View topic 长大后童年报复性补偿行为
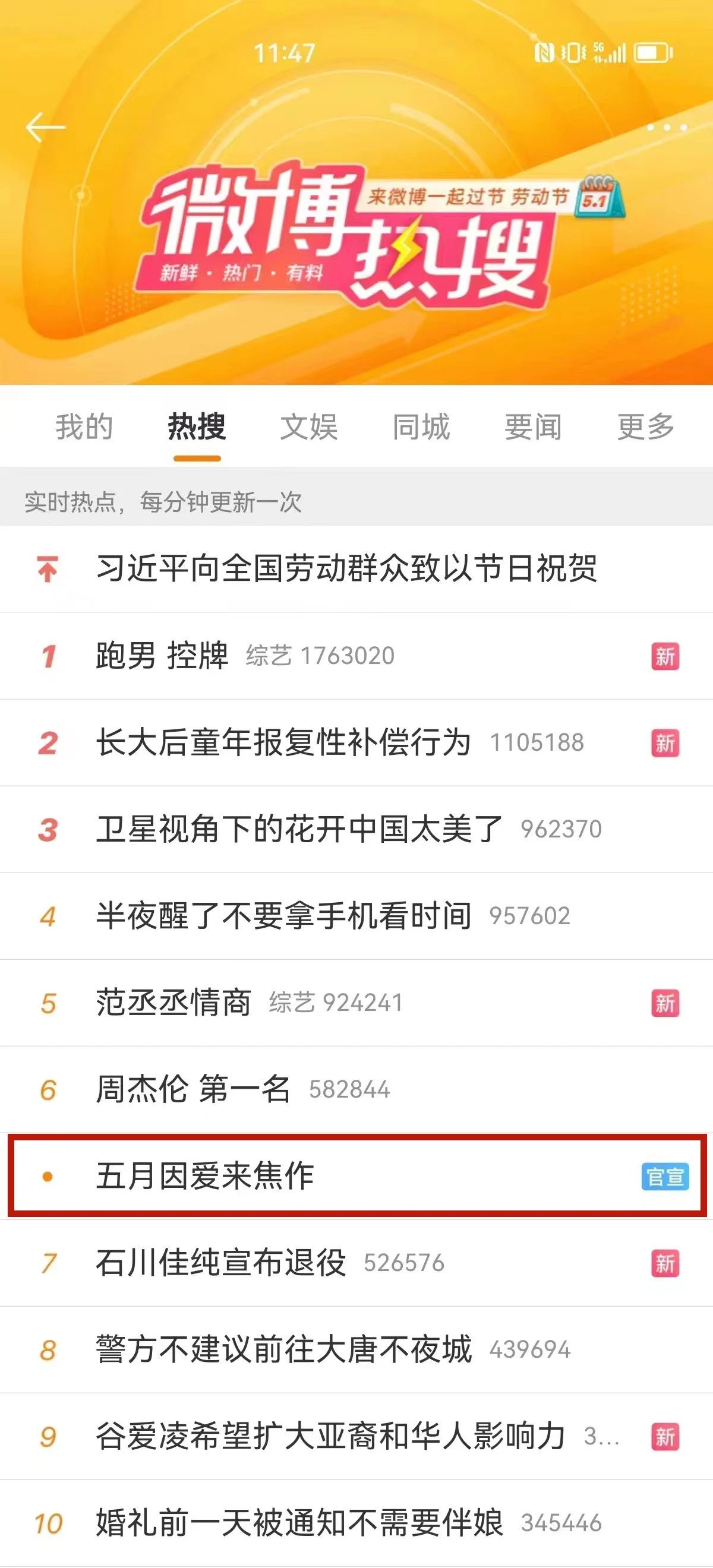Viewport: 713px width, 1568px height. point(283,742)
